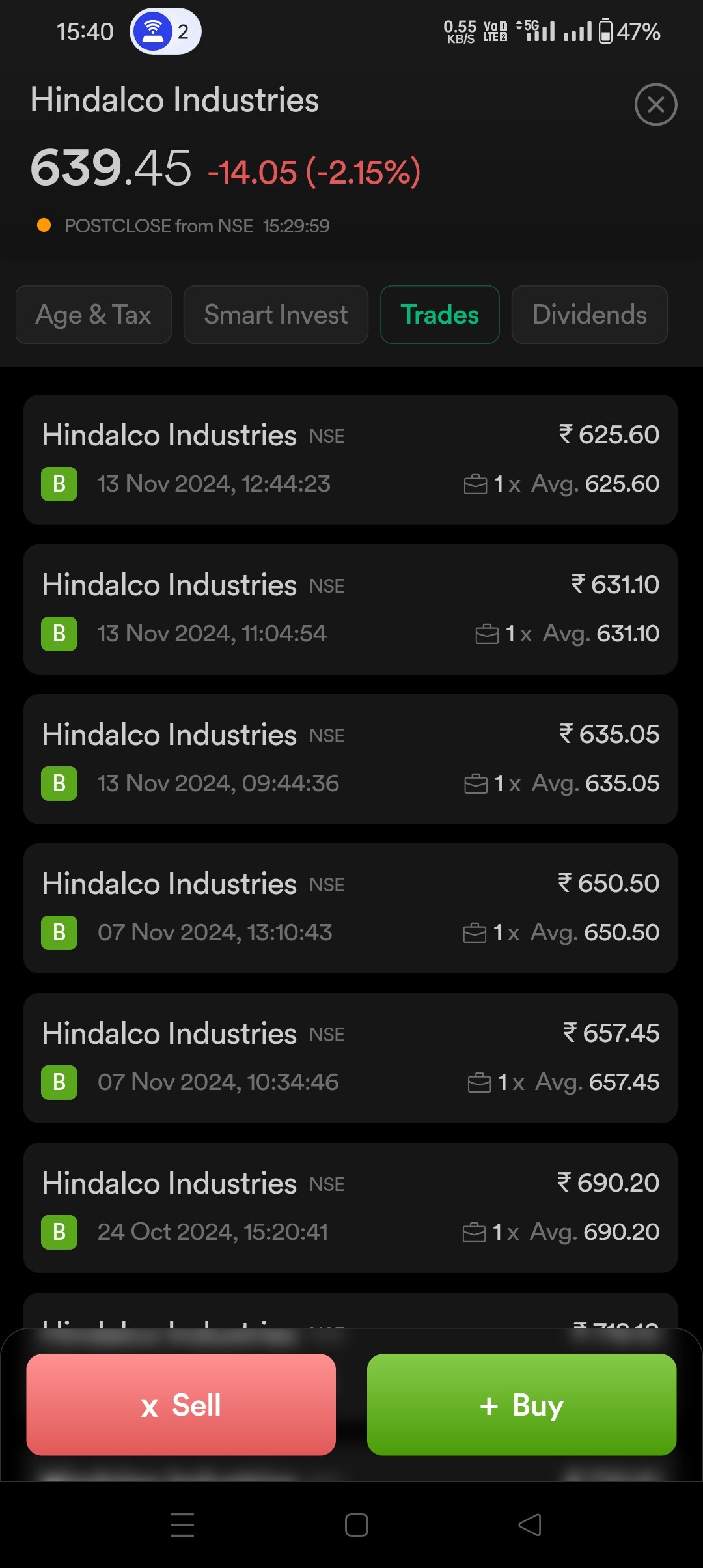Go to the home screen
The width and height of the screenshot is (703, 1568).
356,1524
